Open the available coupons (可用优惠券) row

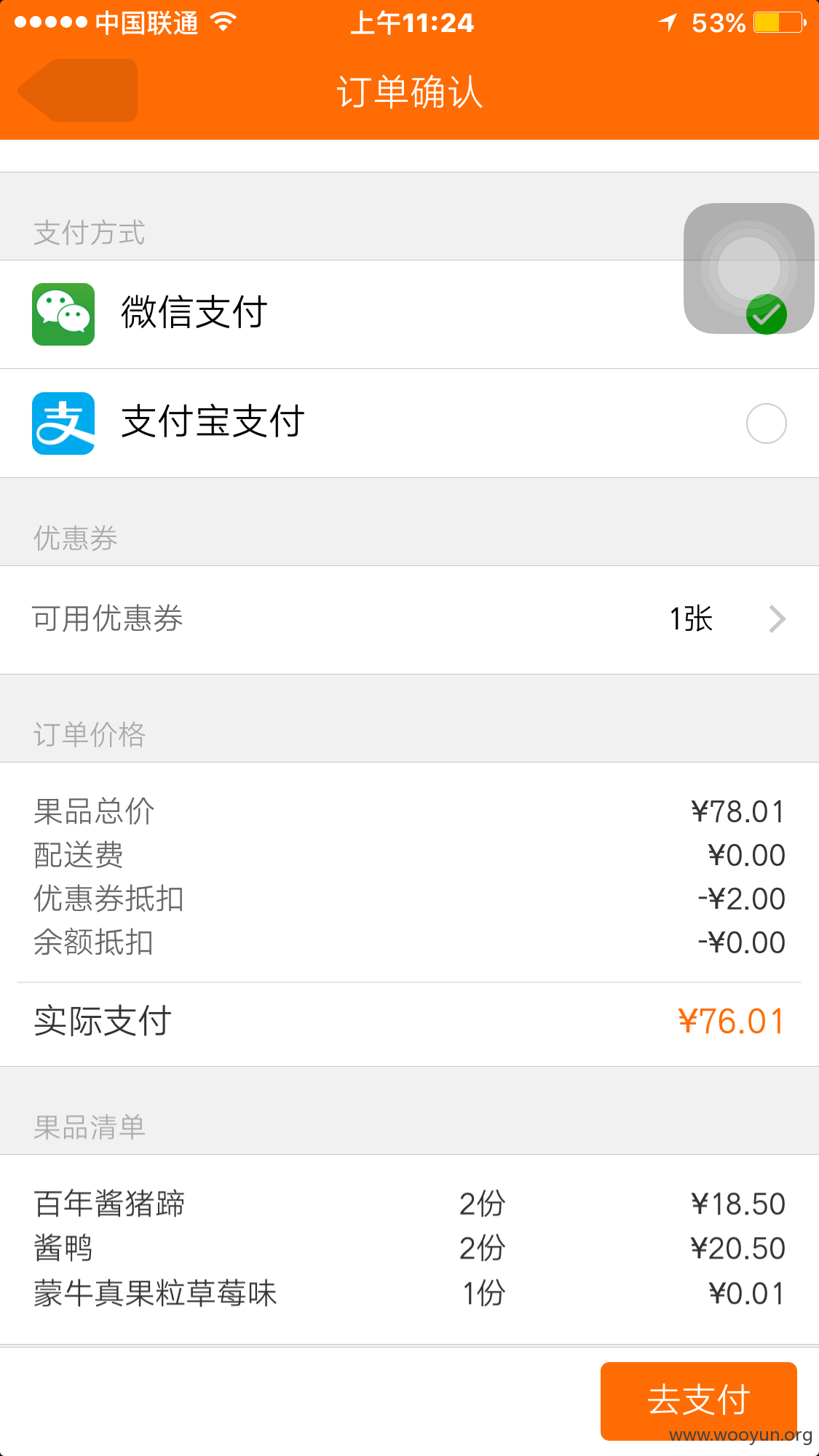409,620
